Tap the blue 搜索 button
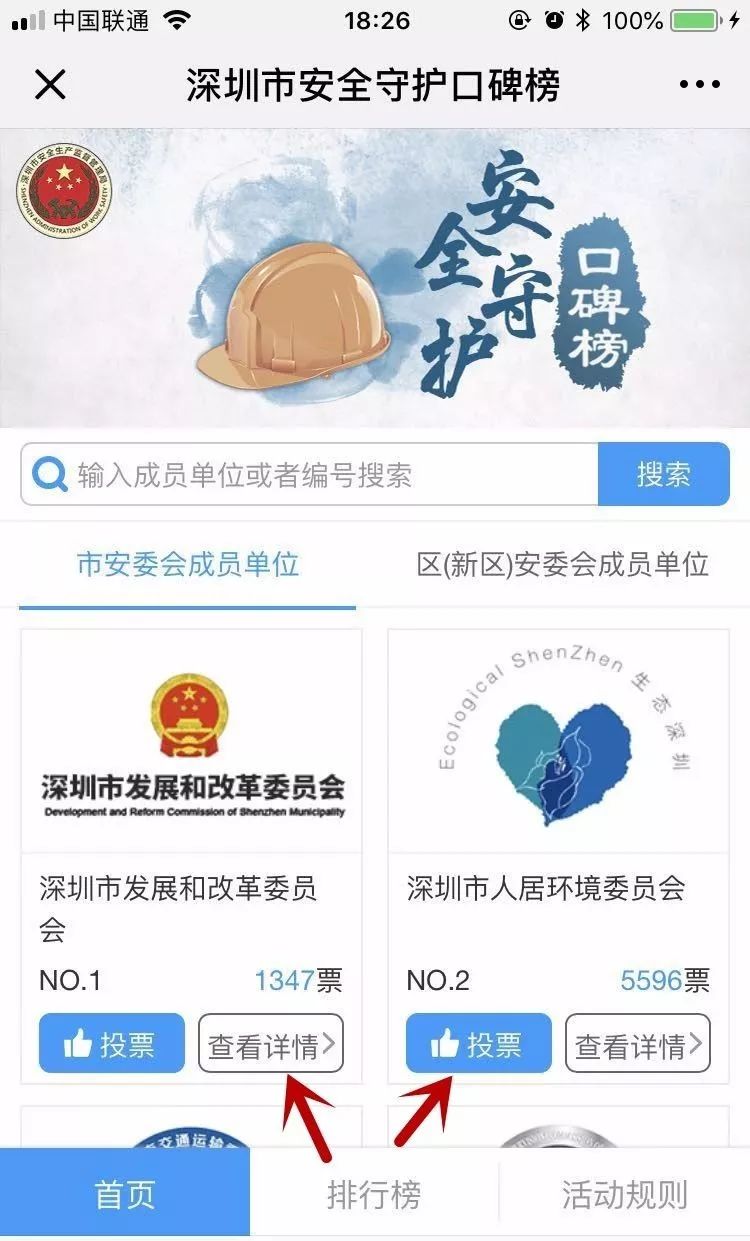This screenshot has height=1241, width=750. point(663,475)
